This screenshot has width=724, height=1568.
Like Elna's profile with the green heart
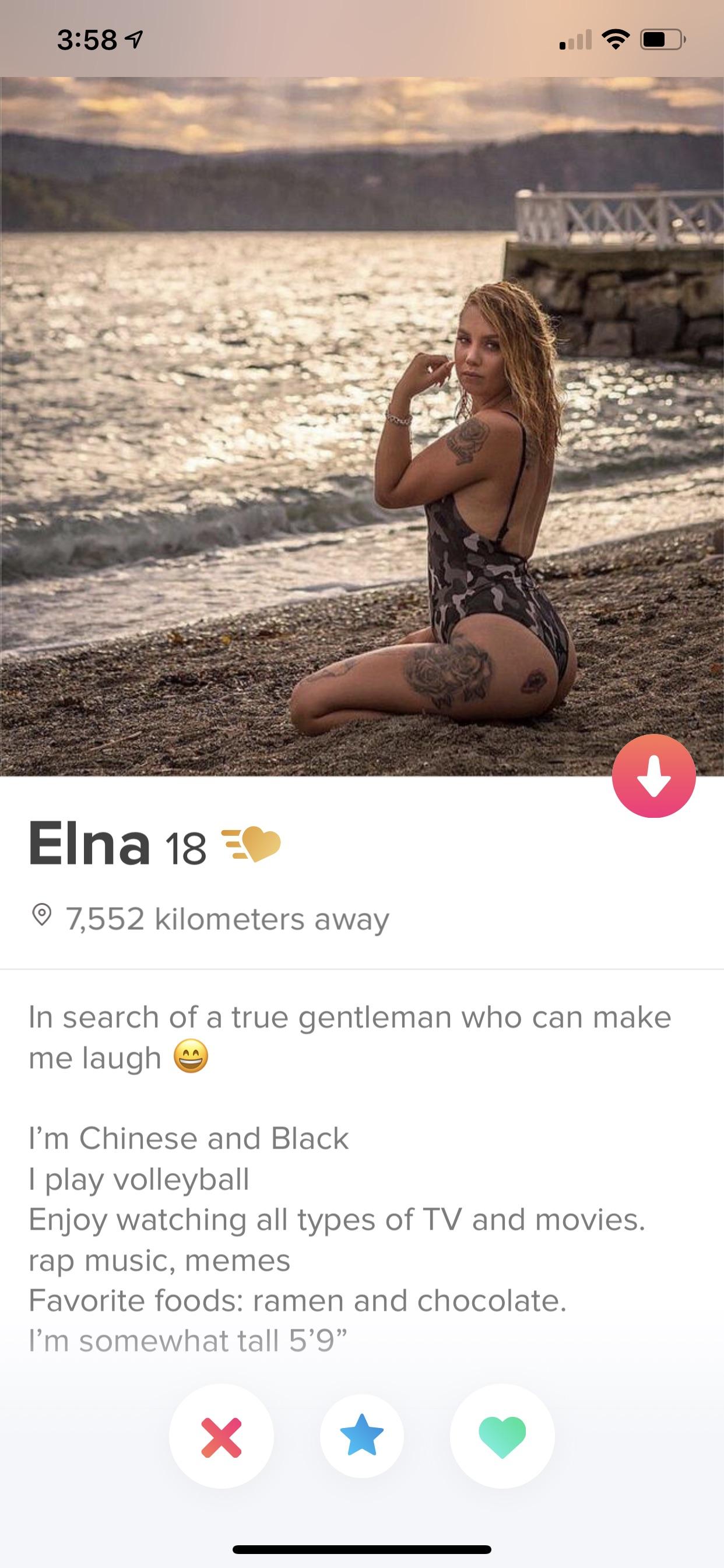point(502,1437)
